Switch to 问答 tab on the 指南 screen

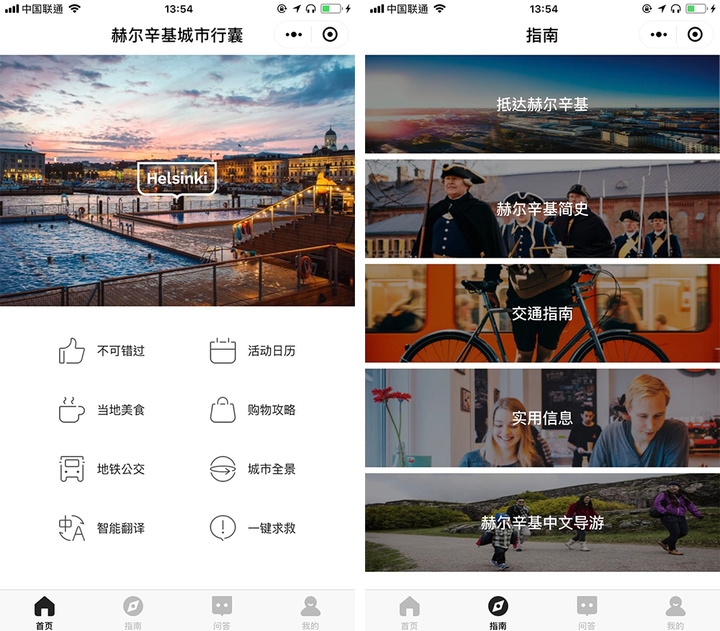click(x=587, y=612)
